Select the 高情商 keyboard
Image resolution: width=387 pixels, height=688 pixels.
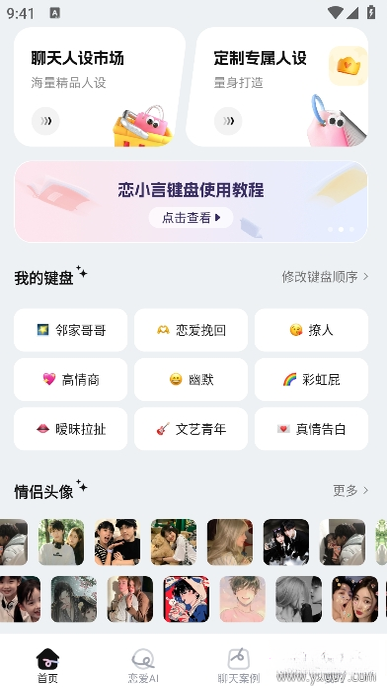pyautogui.click(x=71, y=380)
